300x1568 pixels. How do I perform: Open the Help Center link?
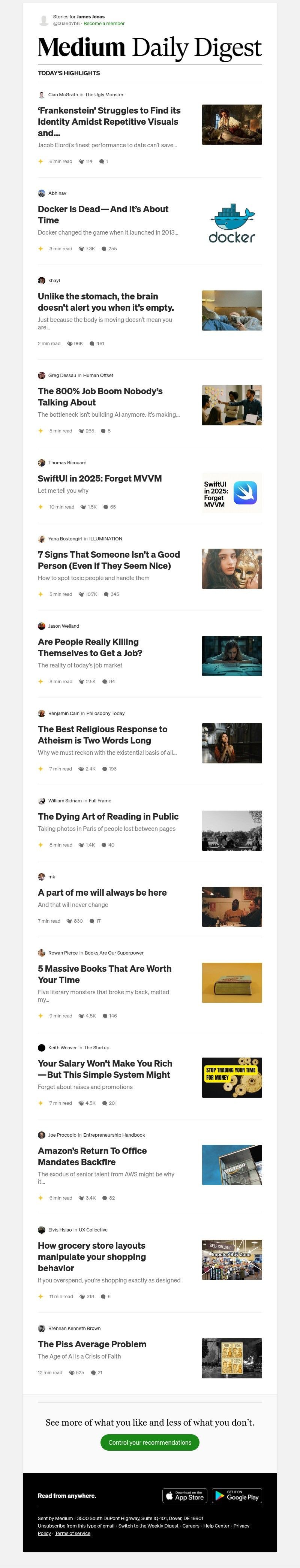pos(216,1526)
